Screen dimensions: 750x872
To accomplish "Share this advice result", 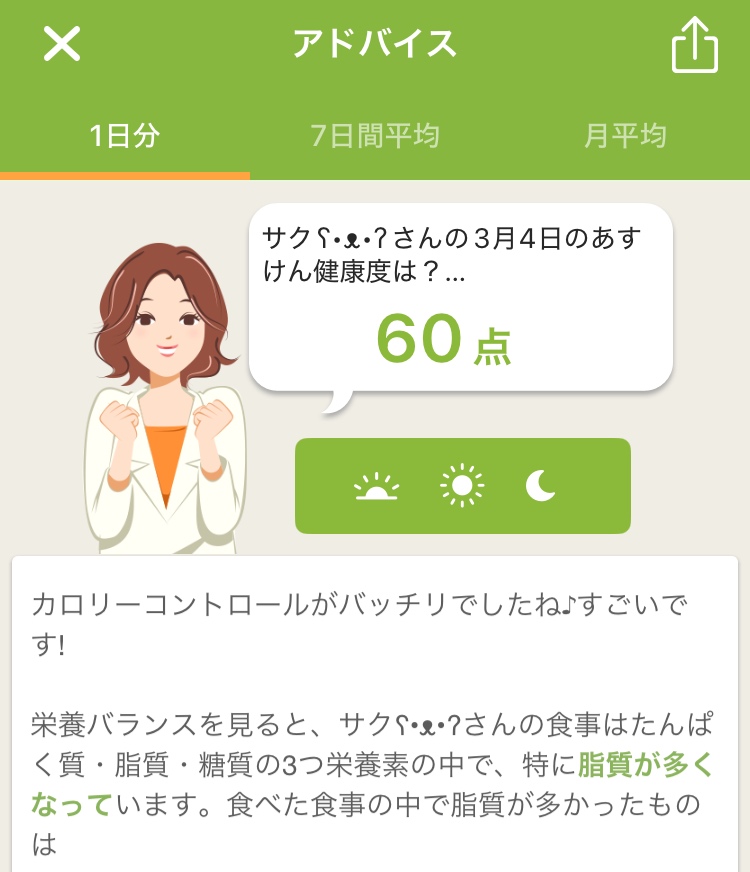I will tap(694, 46).
